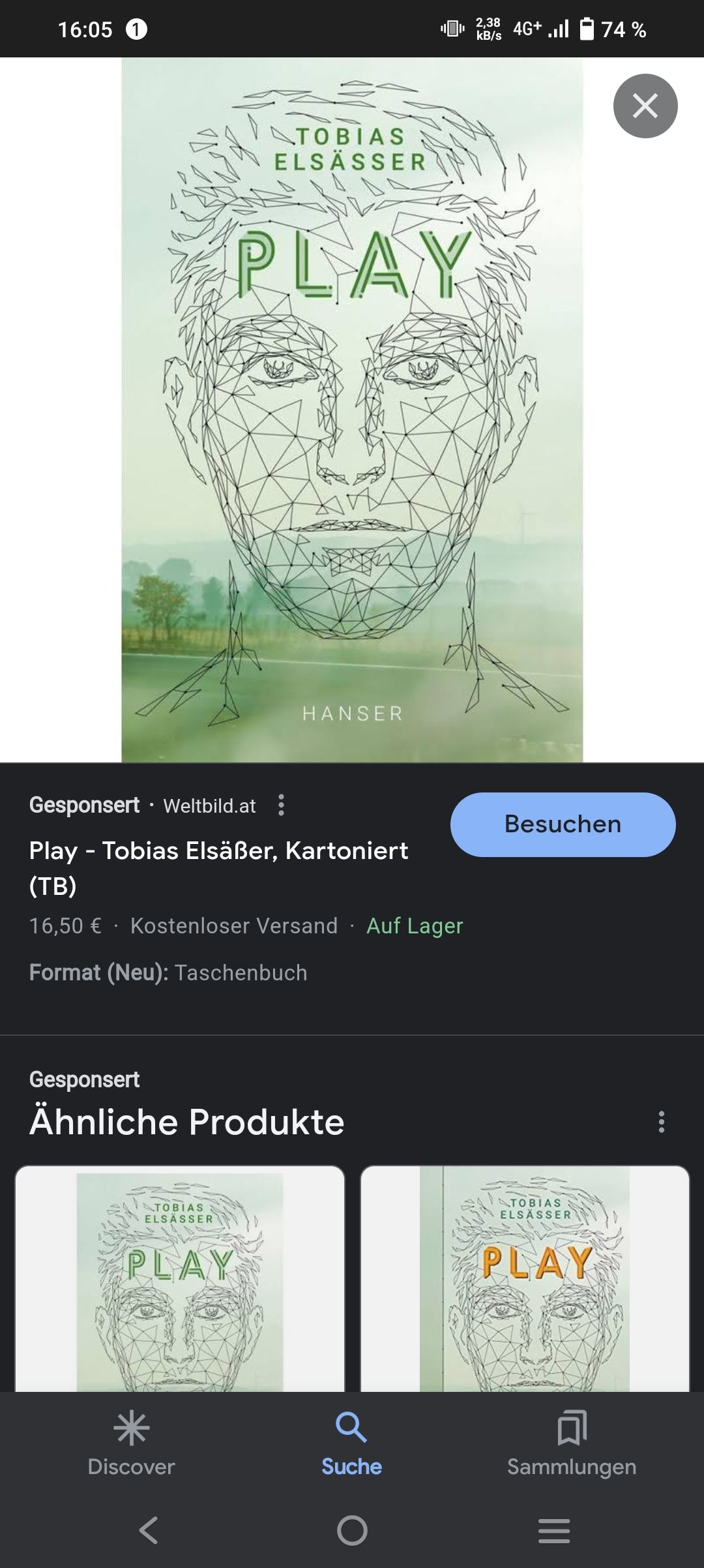
Task: View the large Play book cover image
Action: tap(352, 410)
